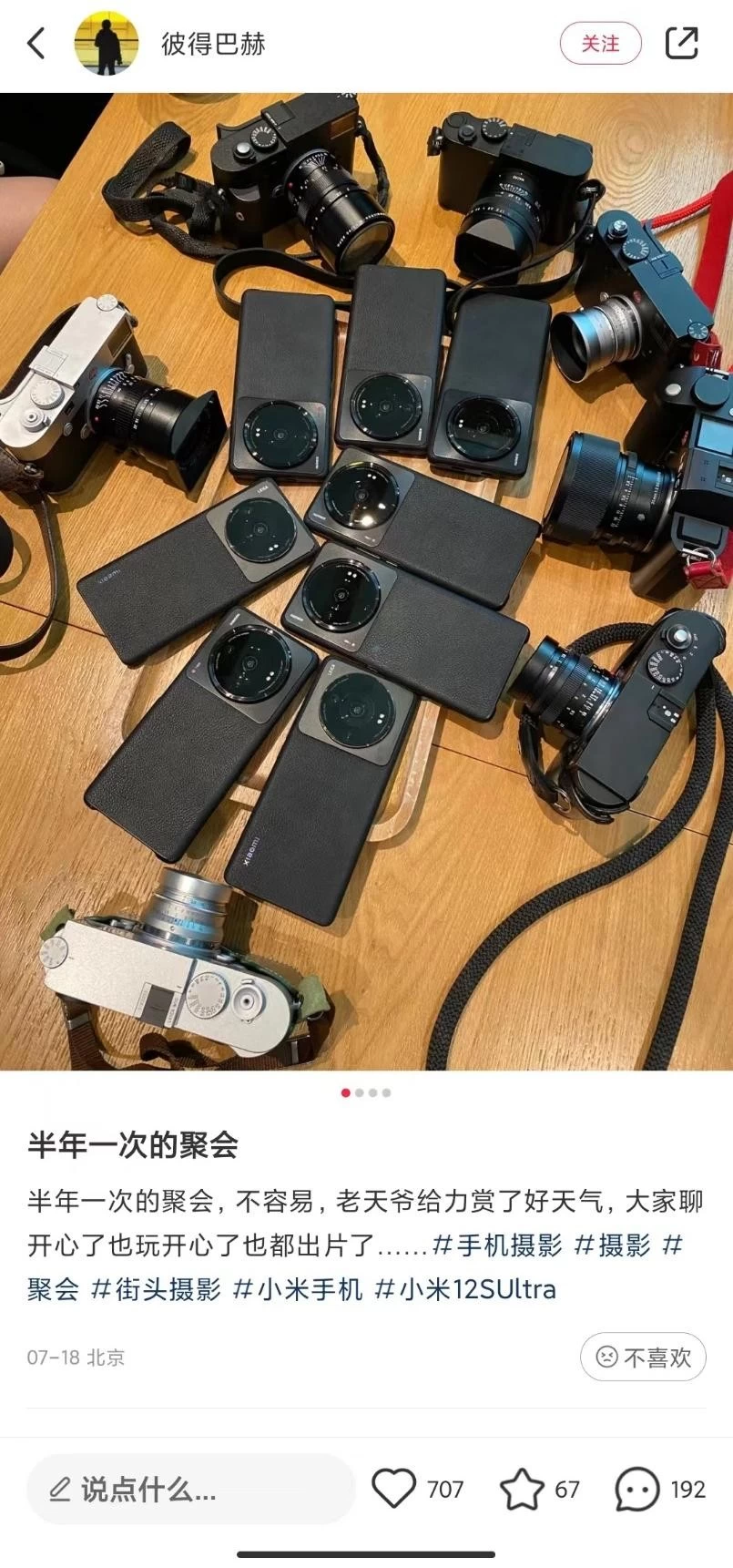Screen dimensions: 733x1568
Task: Save the post with the star icon
Action: click(x=522, y=1489)
